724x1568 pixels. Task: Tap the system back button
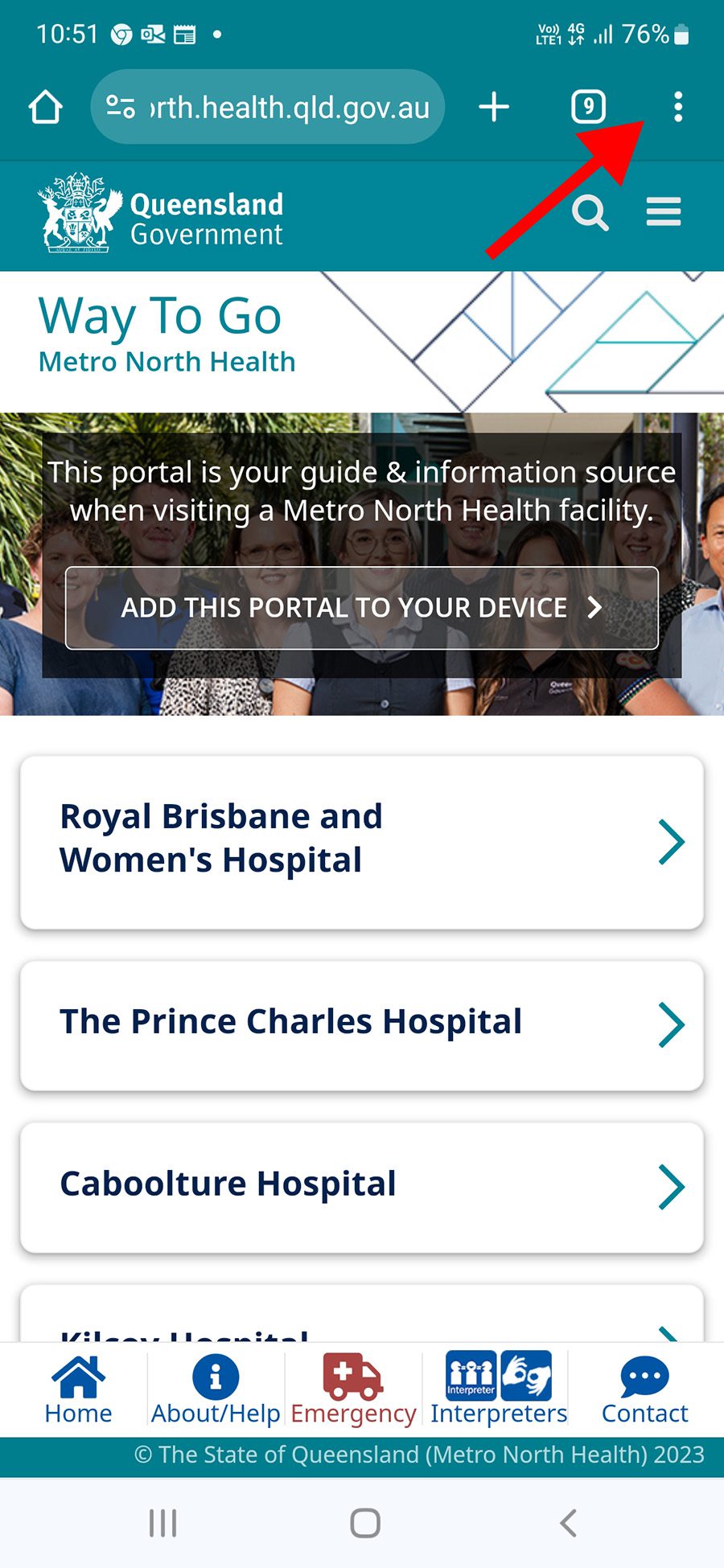[x=568, y=1522]
